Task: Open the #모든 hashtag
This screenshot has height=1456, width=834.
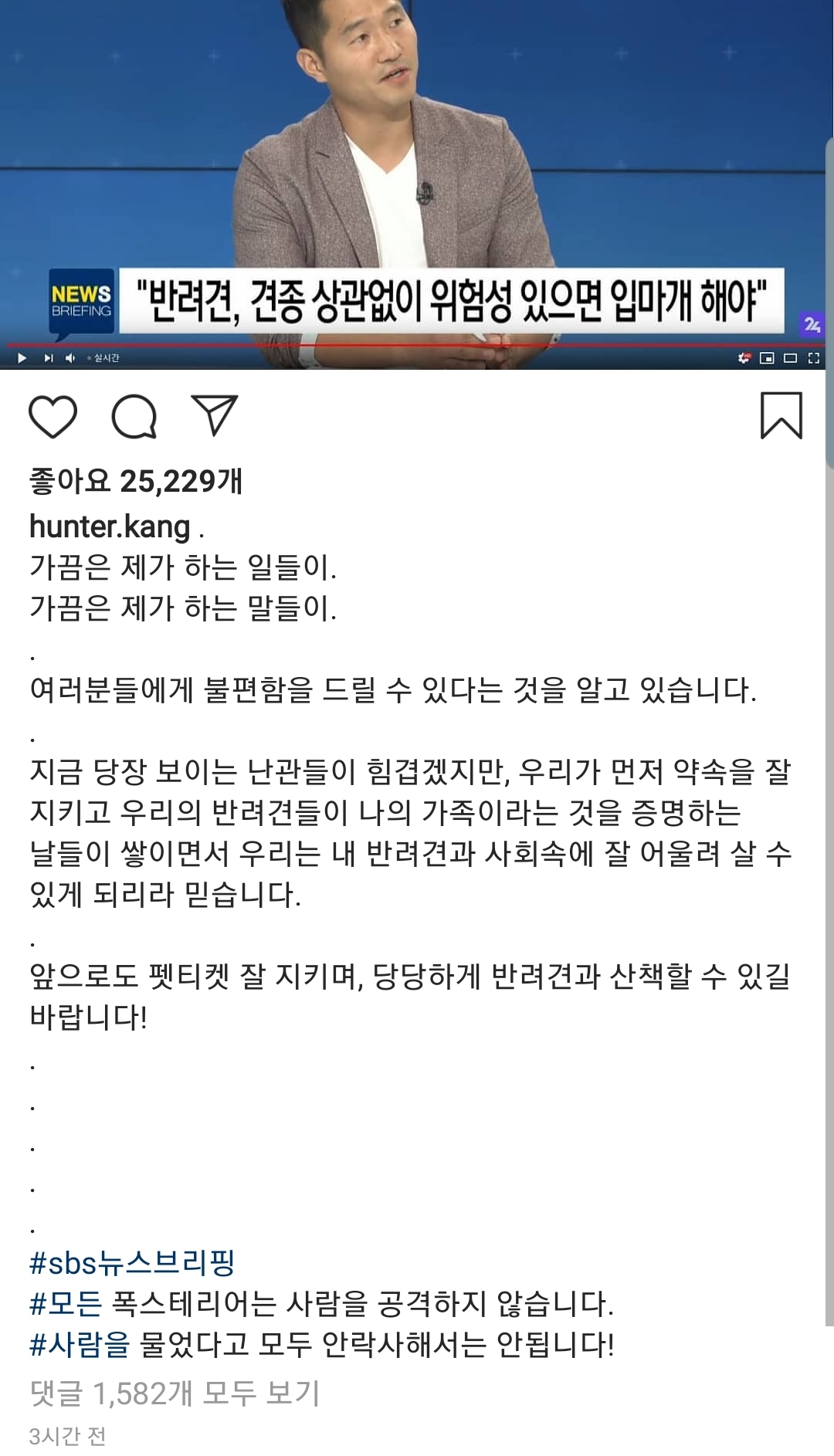Action: pos(66,1304)
